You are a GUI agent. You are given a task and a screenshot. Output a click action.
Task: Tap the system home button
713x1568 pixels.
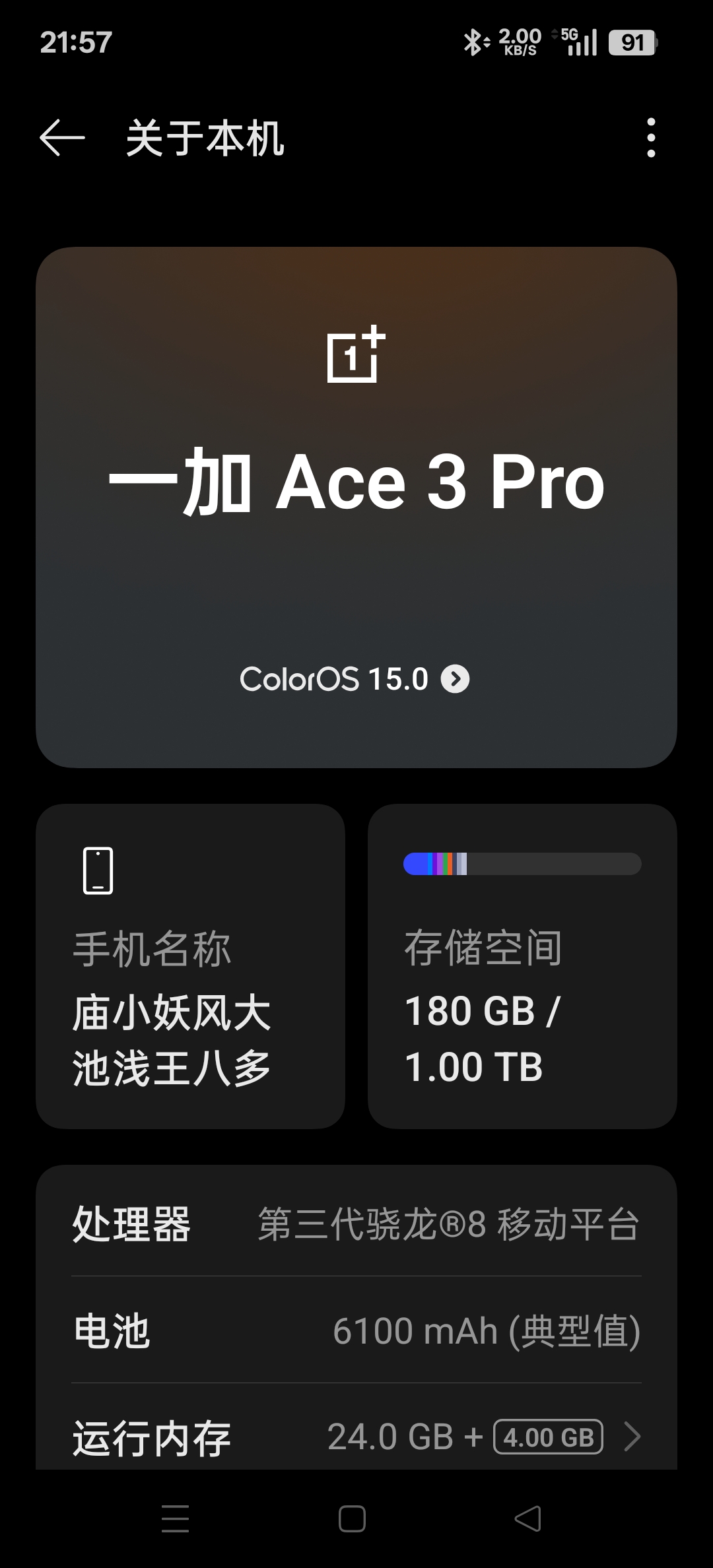pyautogui.click(x=352, y=1519)
